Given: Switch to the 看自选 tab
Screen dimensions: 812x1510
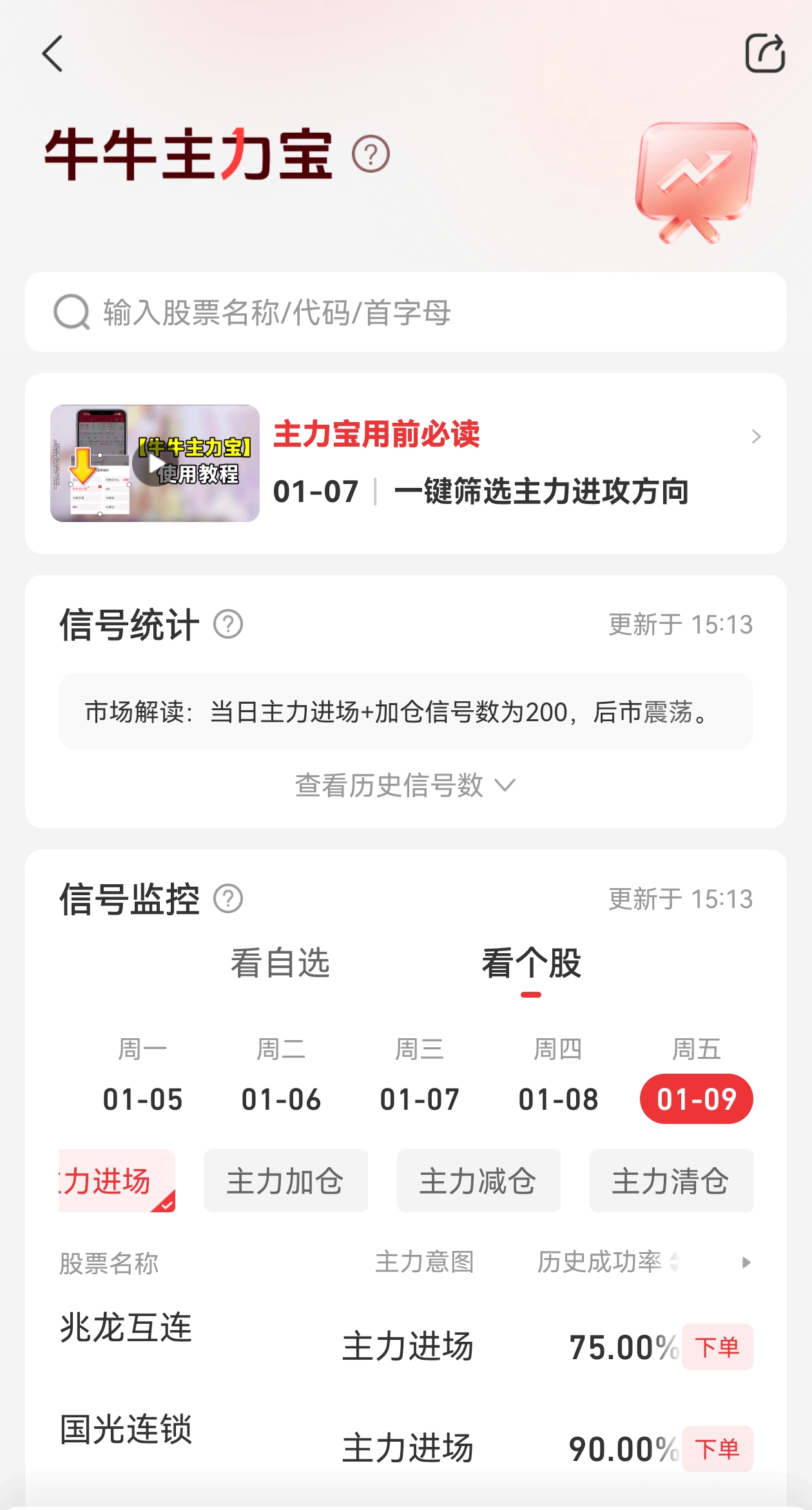Looking at the screenshot, I should 280,963.
